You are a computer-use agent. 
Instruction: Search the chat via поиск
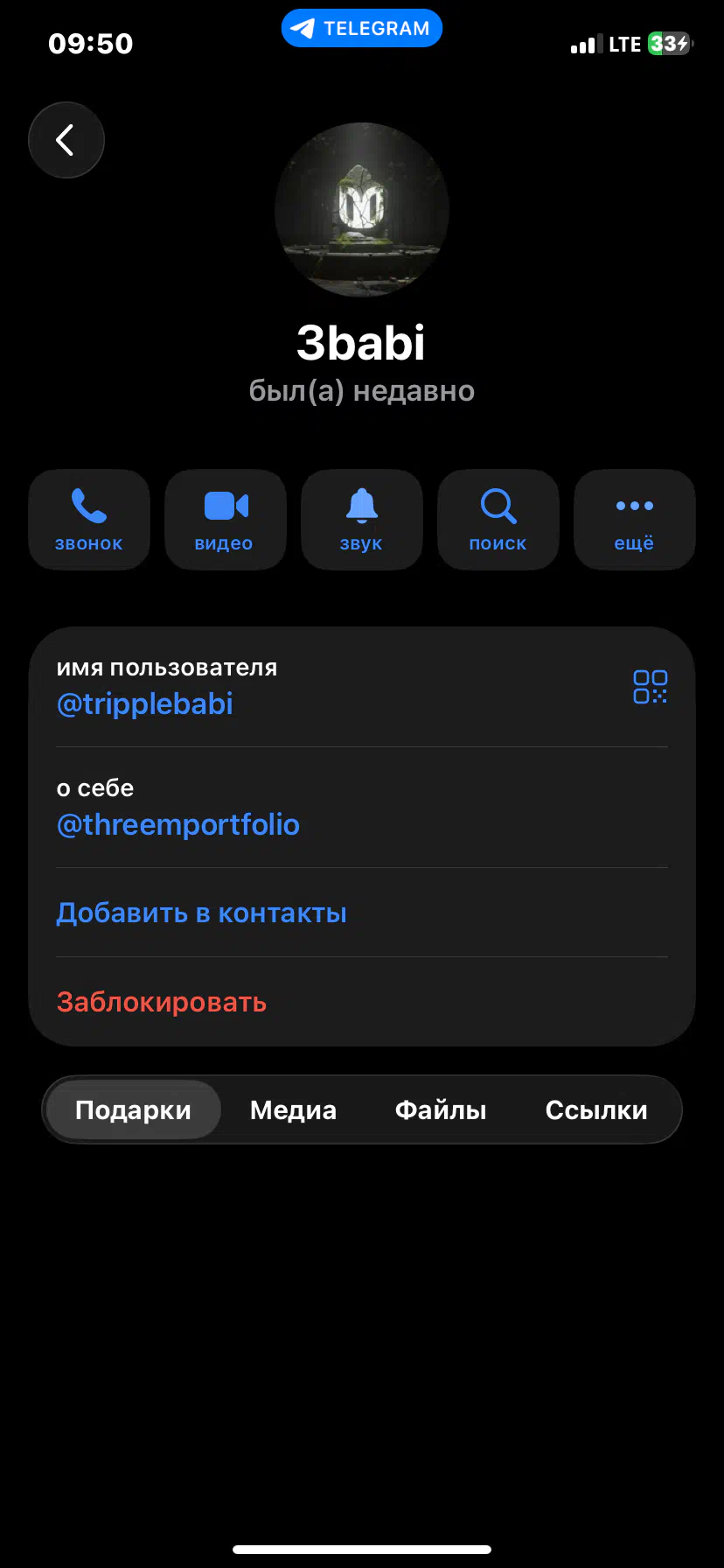pyautogui.click(x=498, y=520)
